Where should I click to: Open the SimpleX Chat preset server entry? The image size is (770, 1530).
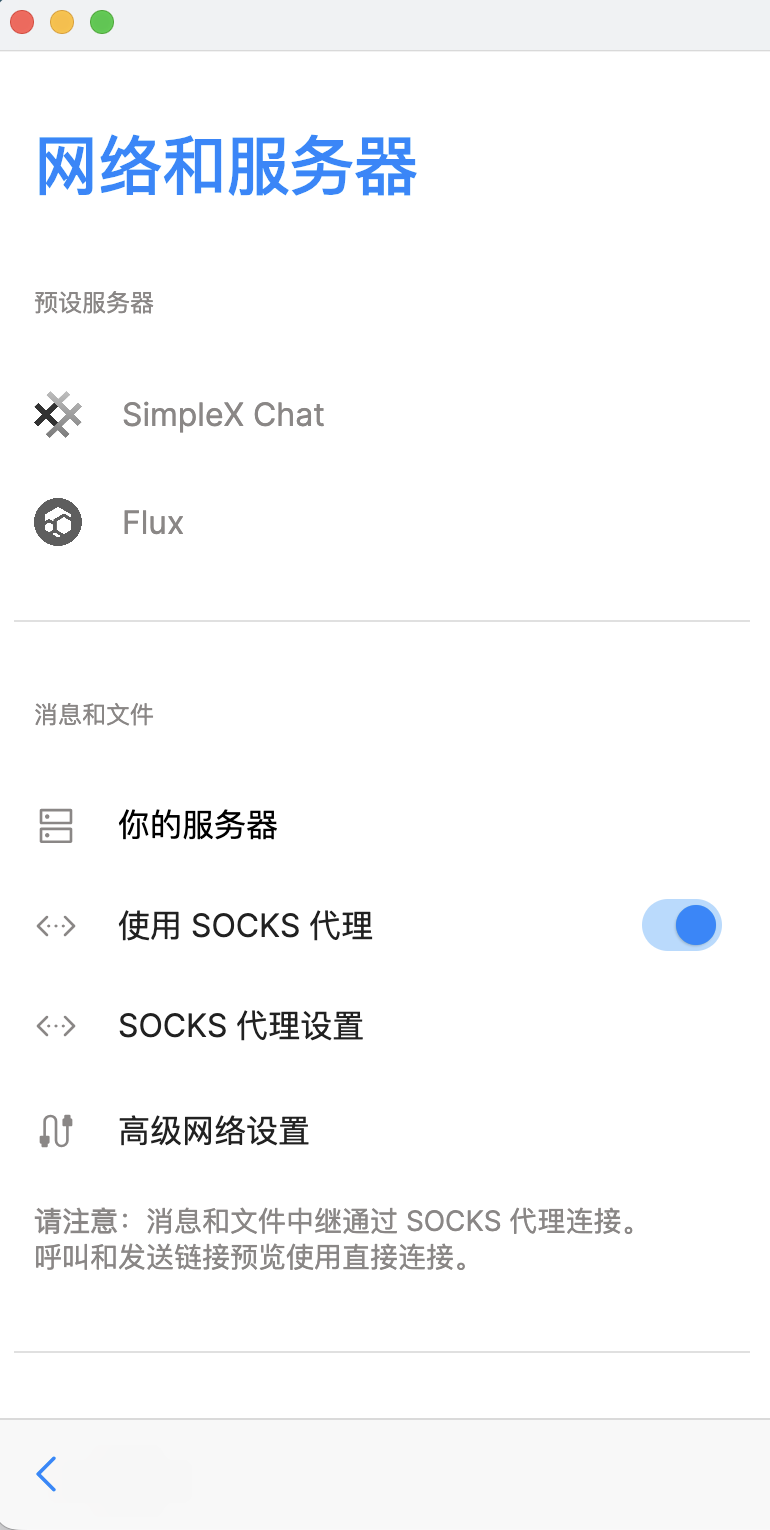(223, 414)
